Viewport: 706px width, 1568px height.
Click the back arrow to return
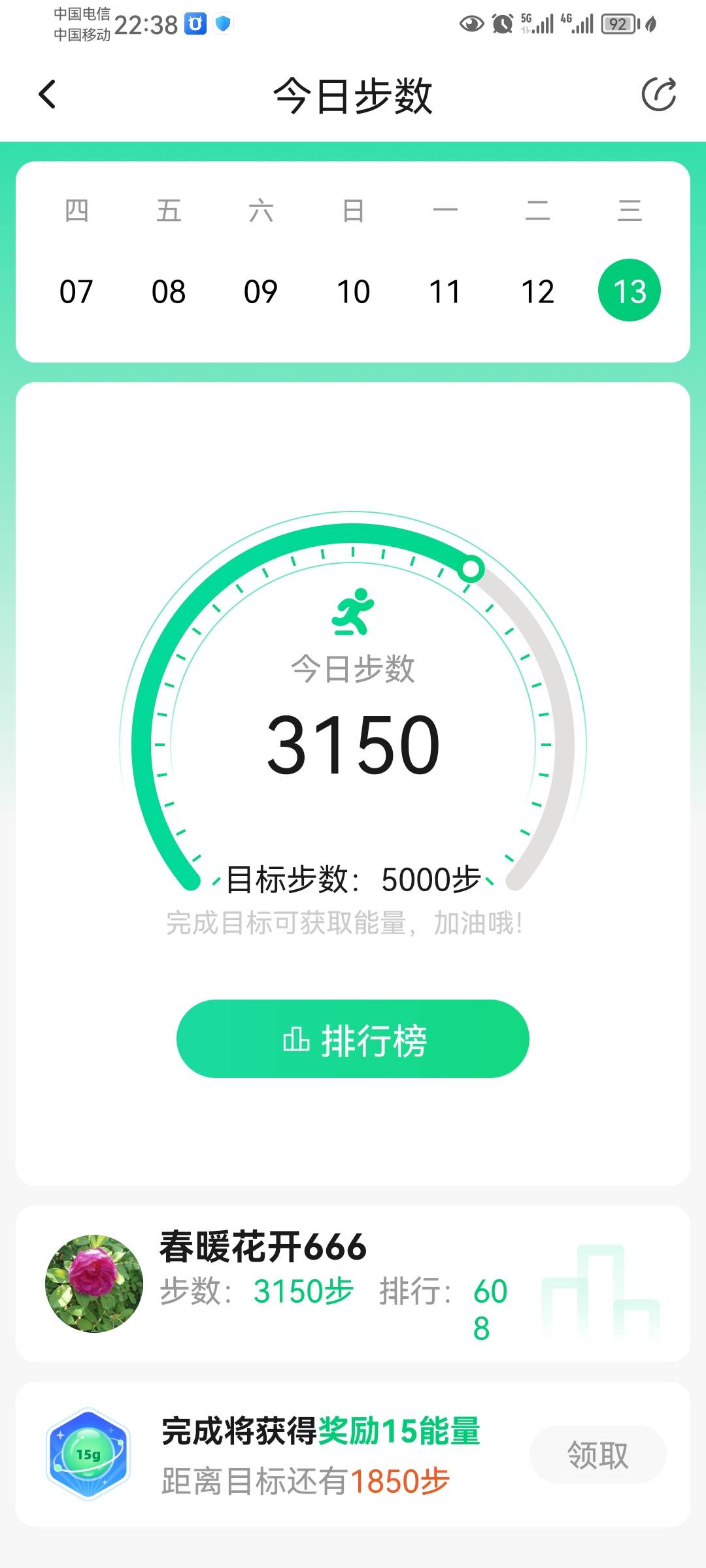click(x=46, y=93)
